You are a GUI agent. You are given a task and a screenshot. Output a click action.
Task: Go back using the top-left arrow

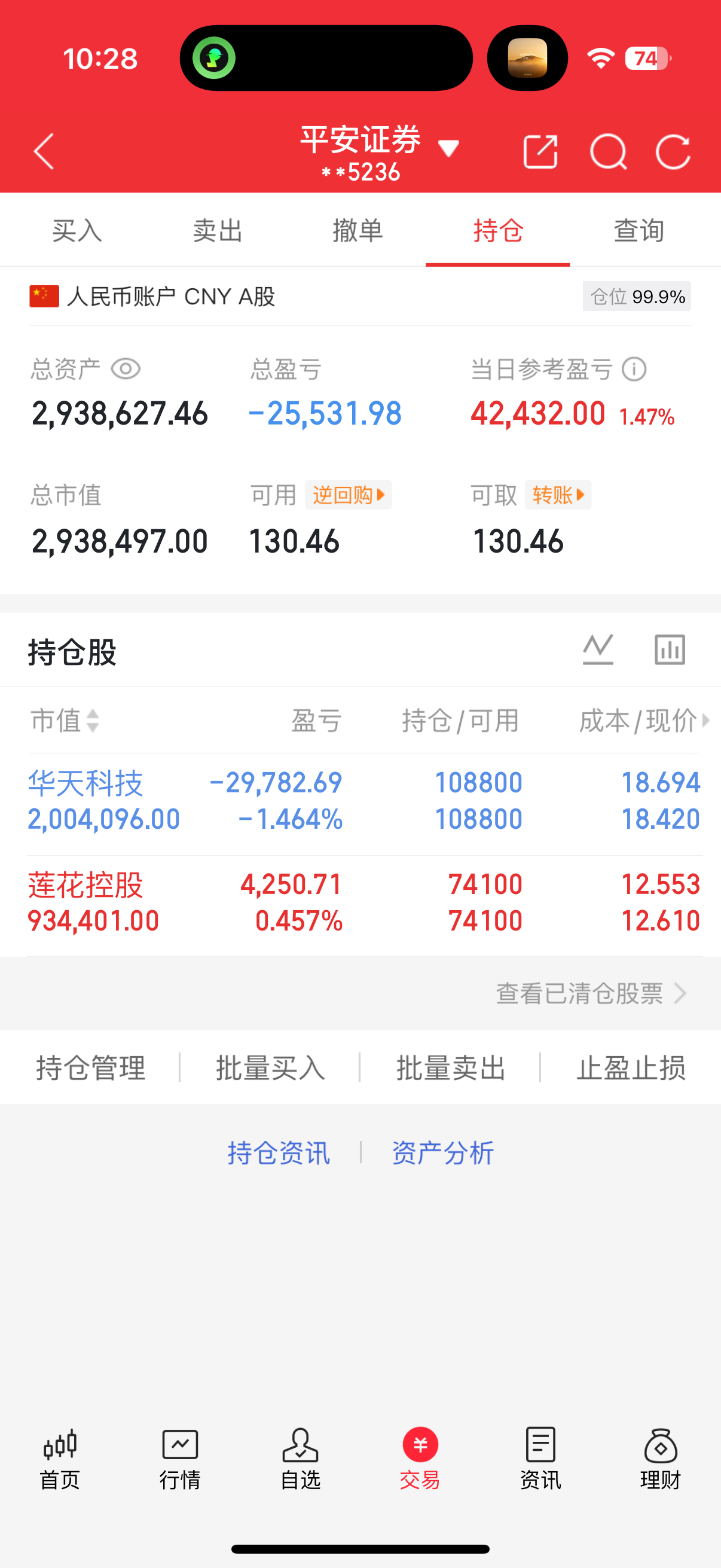[44, 151]
